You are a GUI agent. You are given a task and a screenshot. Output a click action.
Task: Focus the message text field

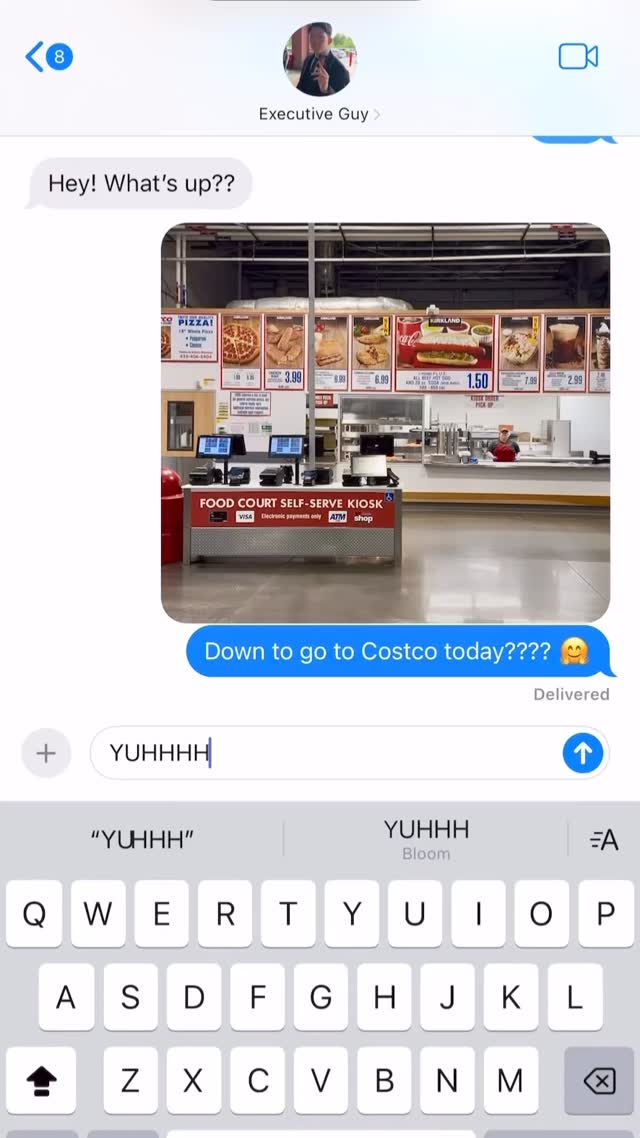[x=330, y=753]
